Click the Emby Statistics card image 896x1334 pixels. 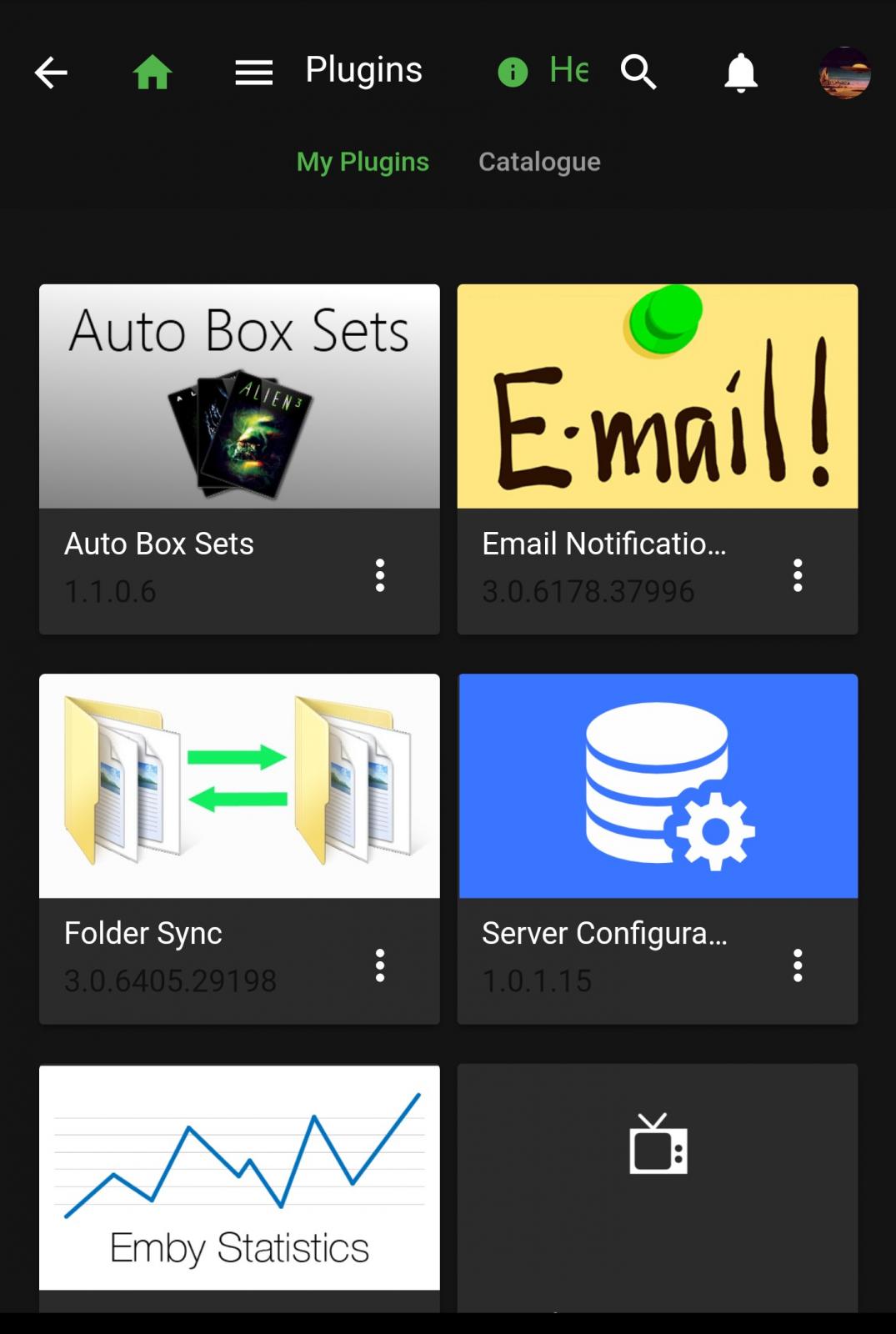tap(239, 1176)
